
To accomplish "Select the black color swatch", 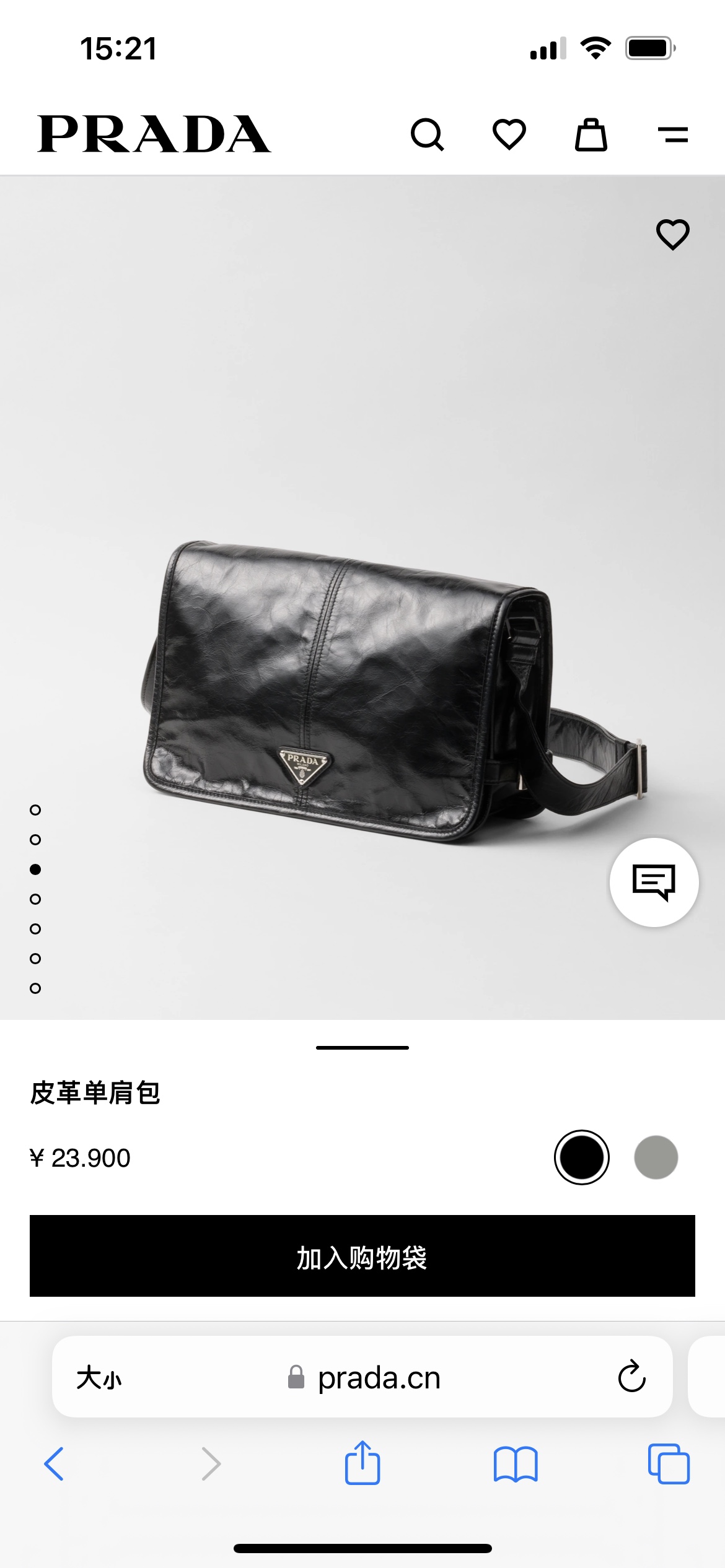I will (581, 1157).
